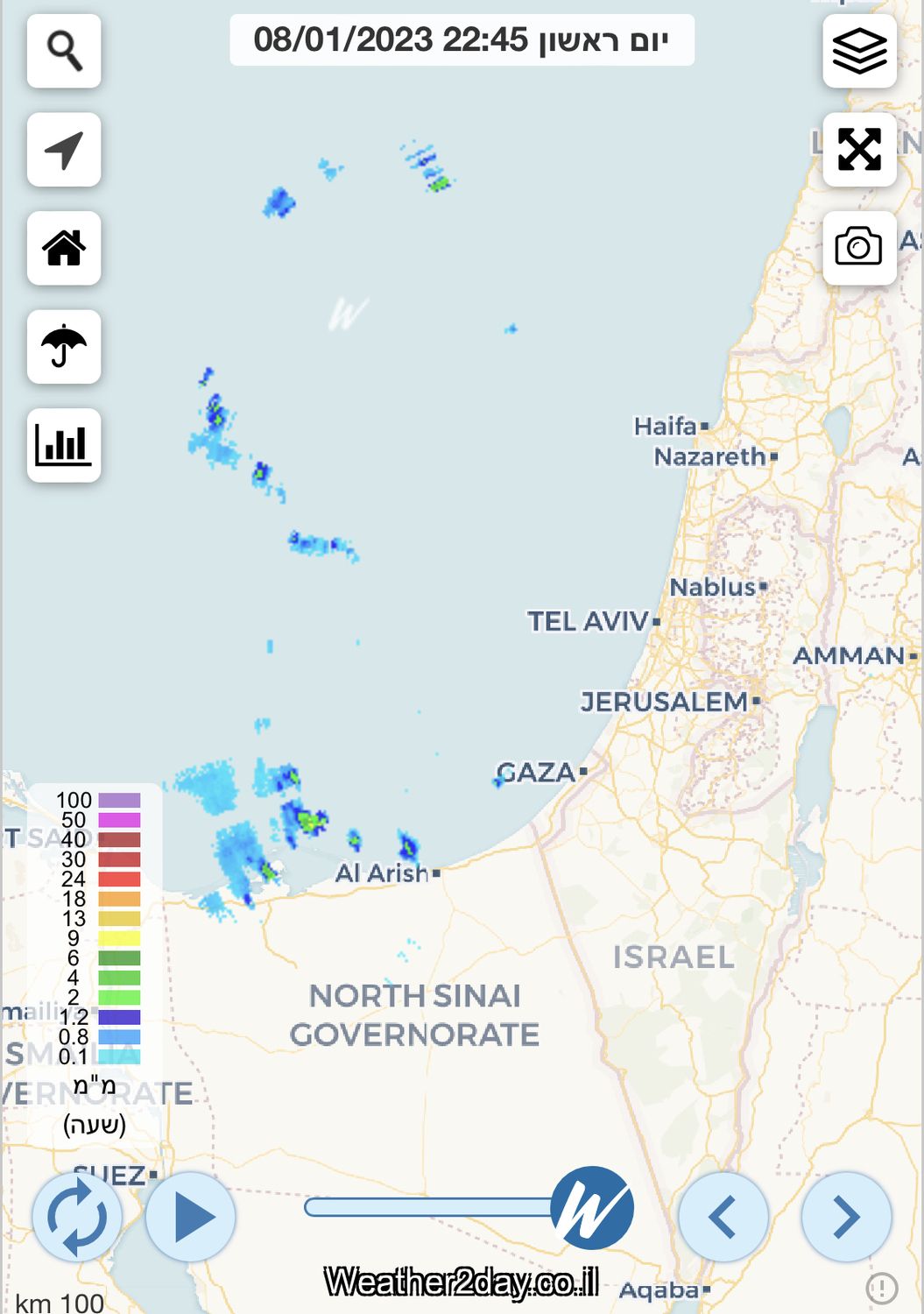Open the map location search

coord(64,51)
